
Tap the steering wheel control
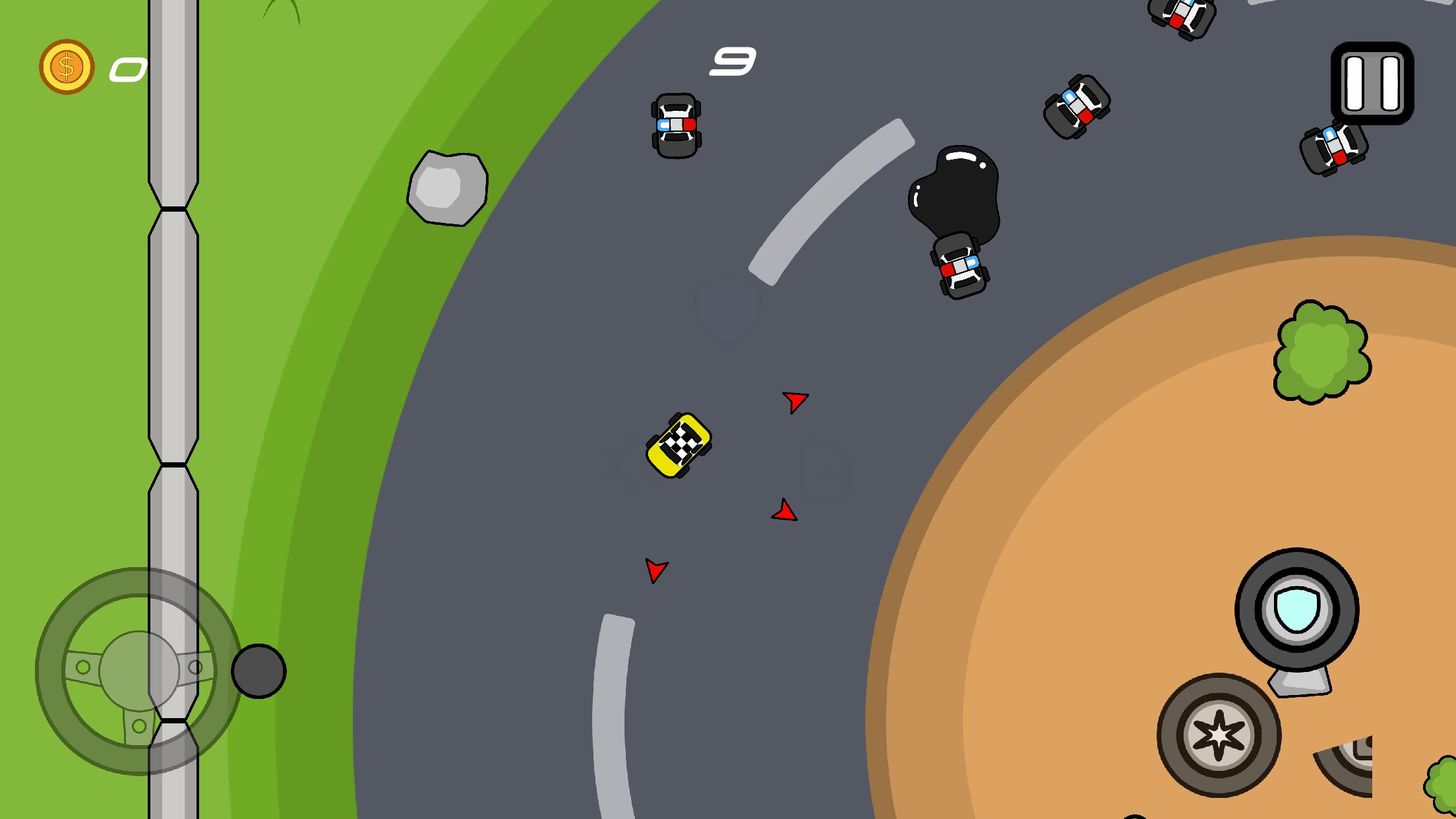click(x=139, y=671)
